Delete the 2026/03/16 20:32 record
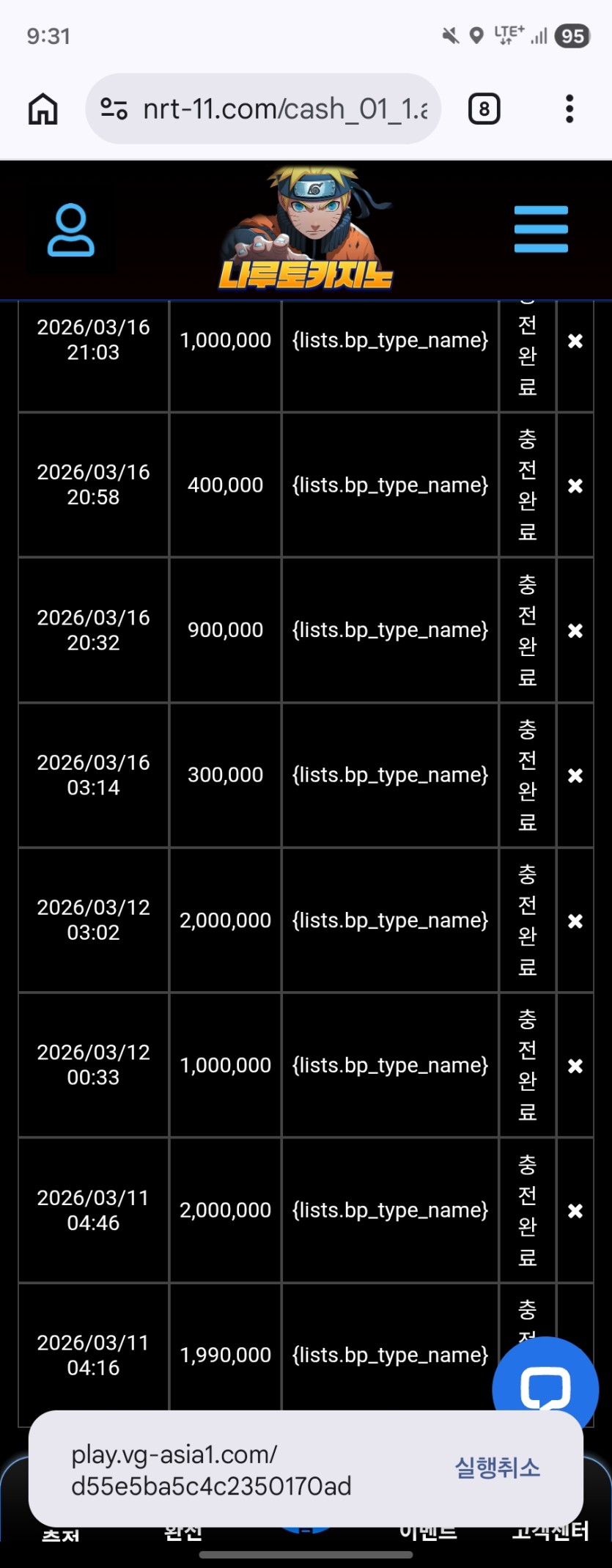612x1568 pixels. click(575, 630)
